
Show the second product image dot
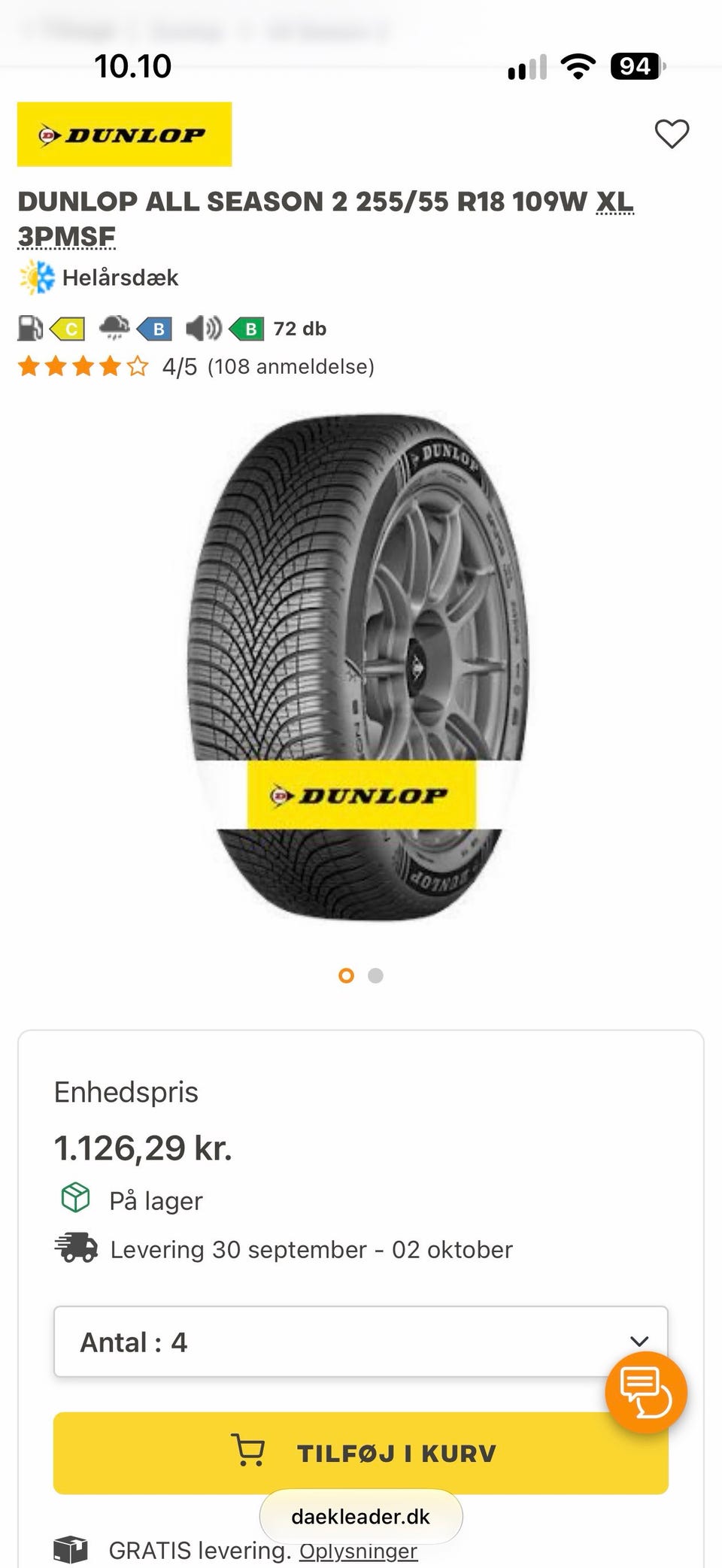(x=375, y=975)
